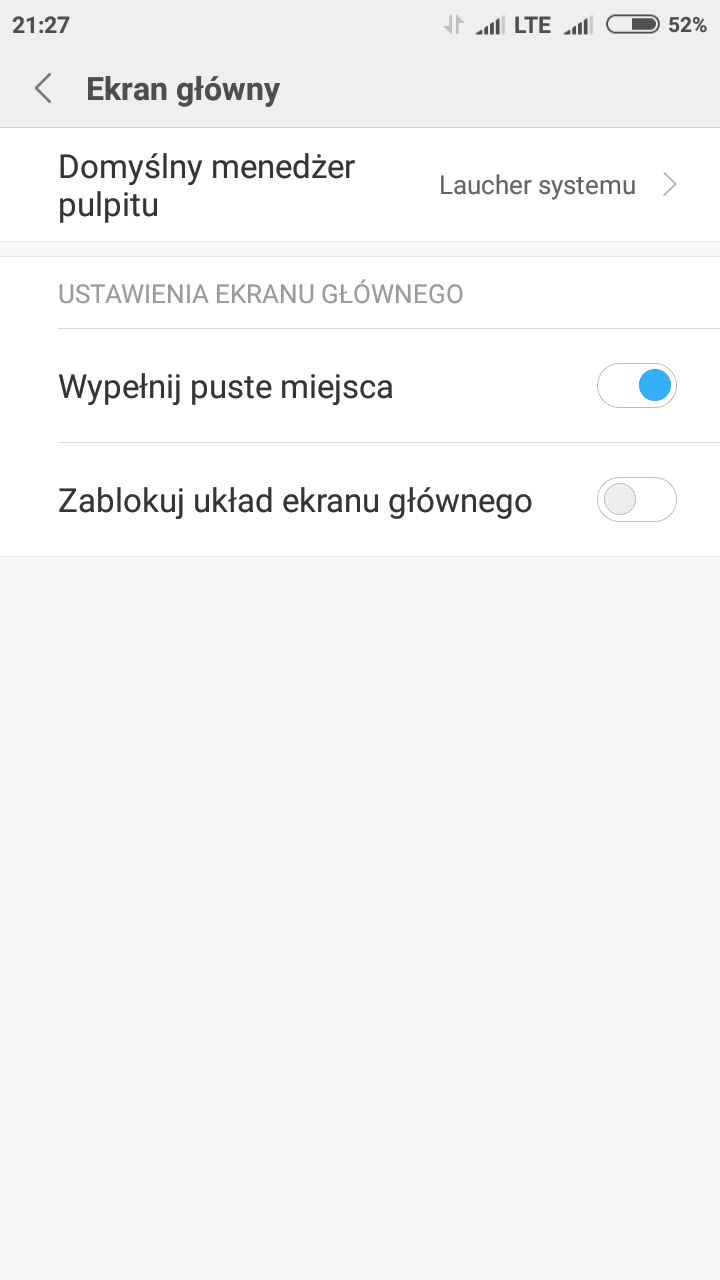
Task: Enable Zablokuj układ ekranu głównego
Action: point(637,500)
